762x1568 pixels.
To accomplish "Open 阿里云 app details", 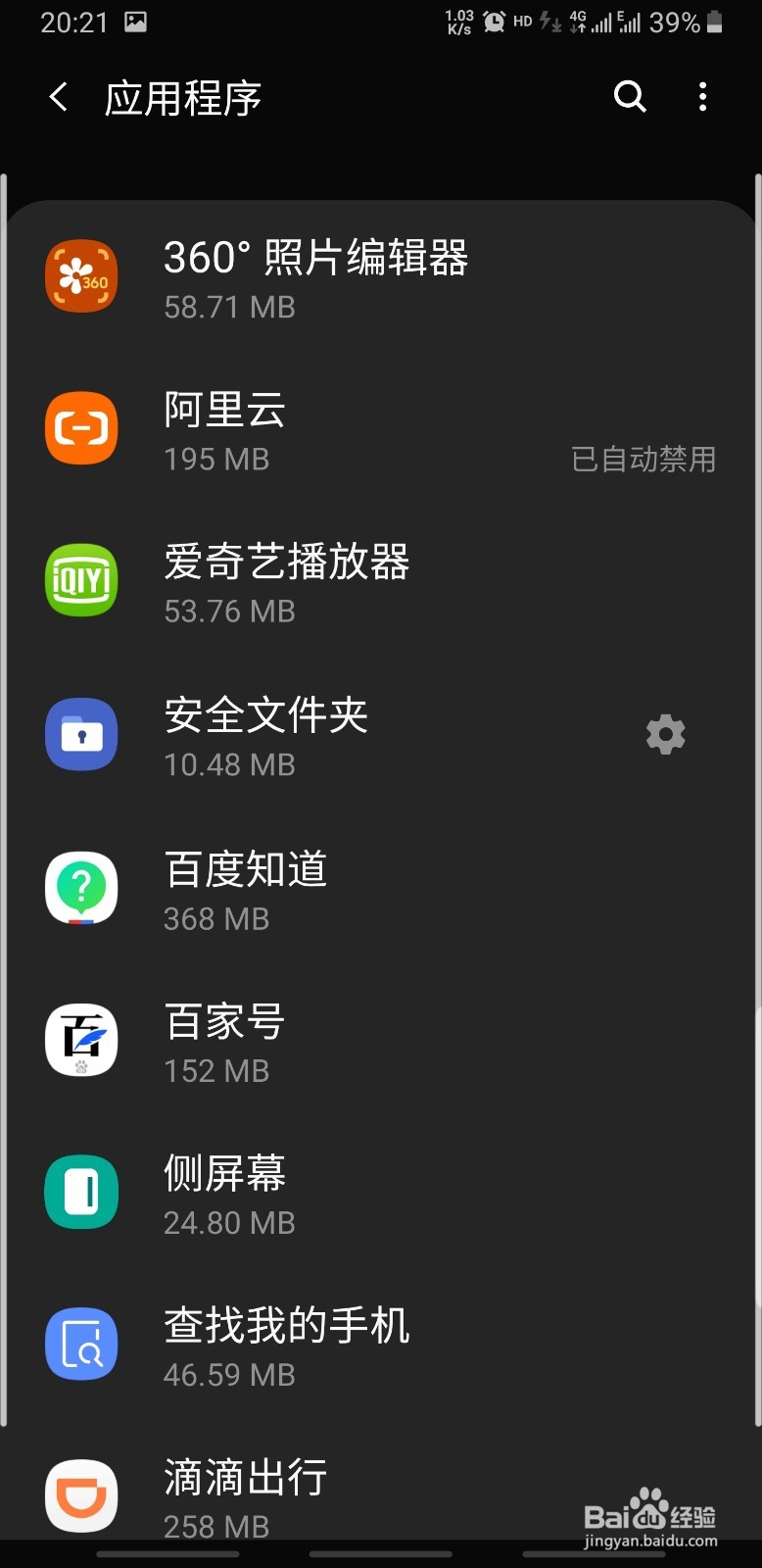I will (x=381, y=430).
